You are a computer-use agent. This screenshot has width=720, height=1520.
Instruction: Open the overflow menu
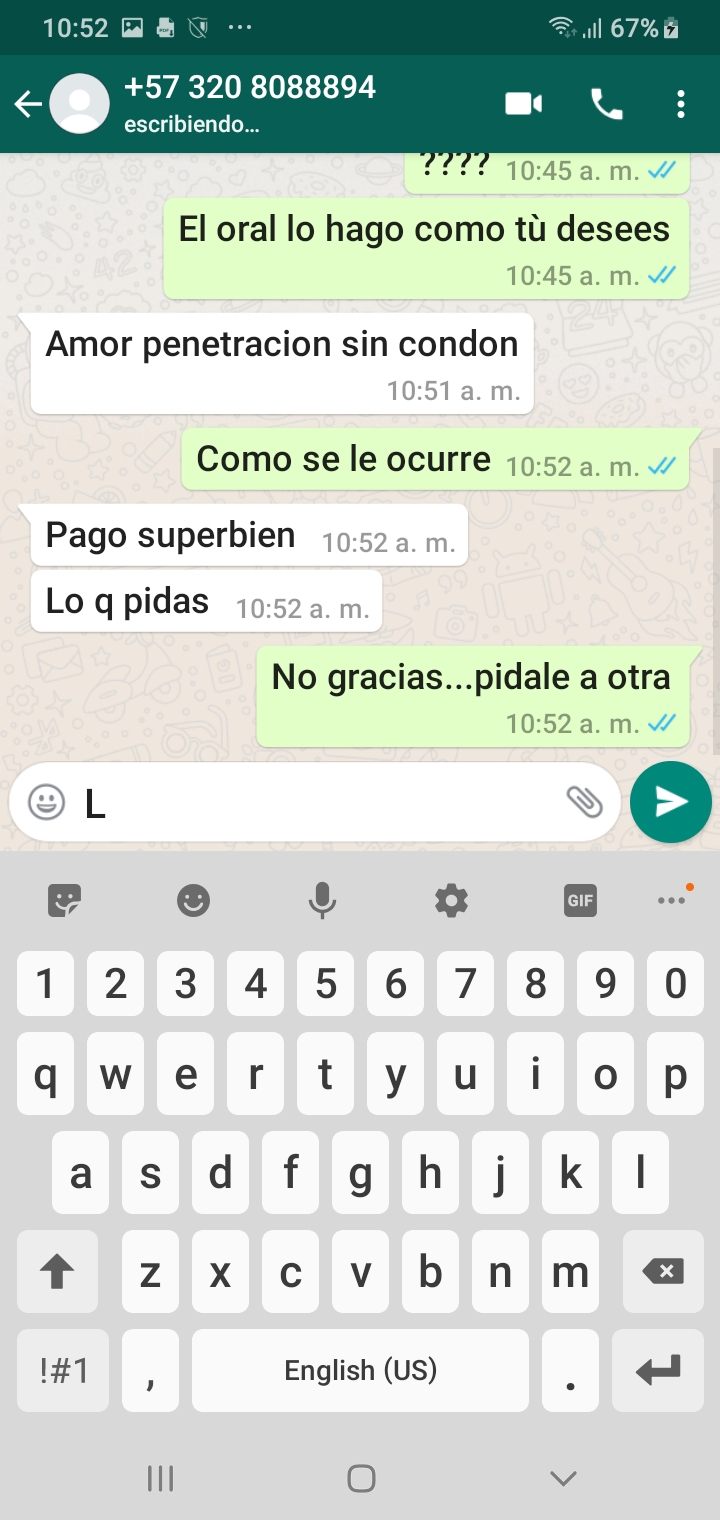(x=681, y=104)
